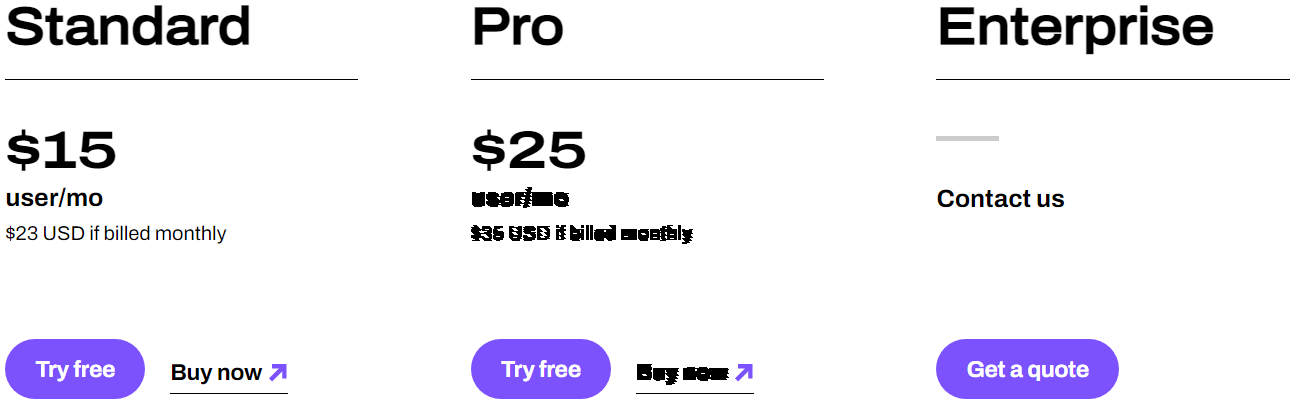Get a quote for the Enterprise plan
Viewport: 1295px width, 404px height.
coord(1027,369)
